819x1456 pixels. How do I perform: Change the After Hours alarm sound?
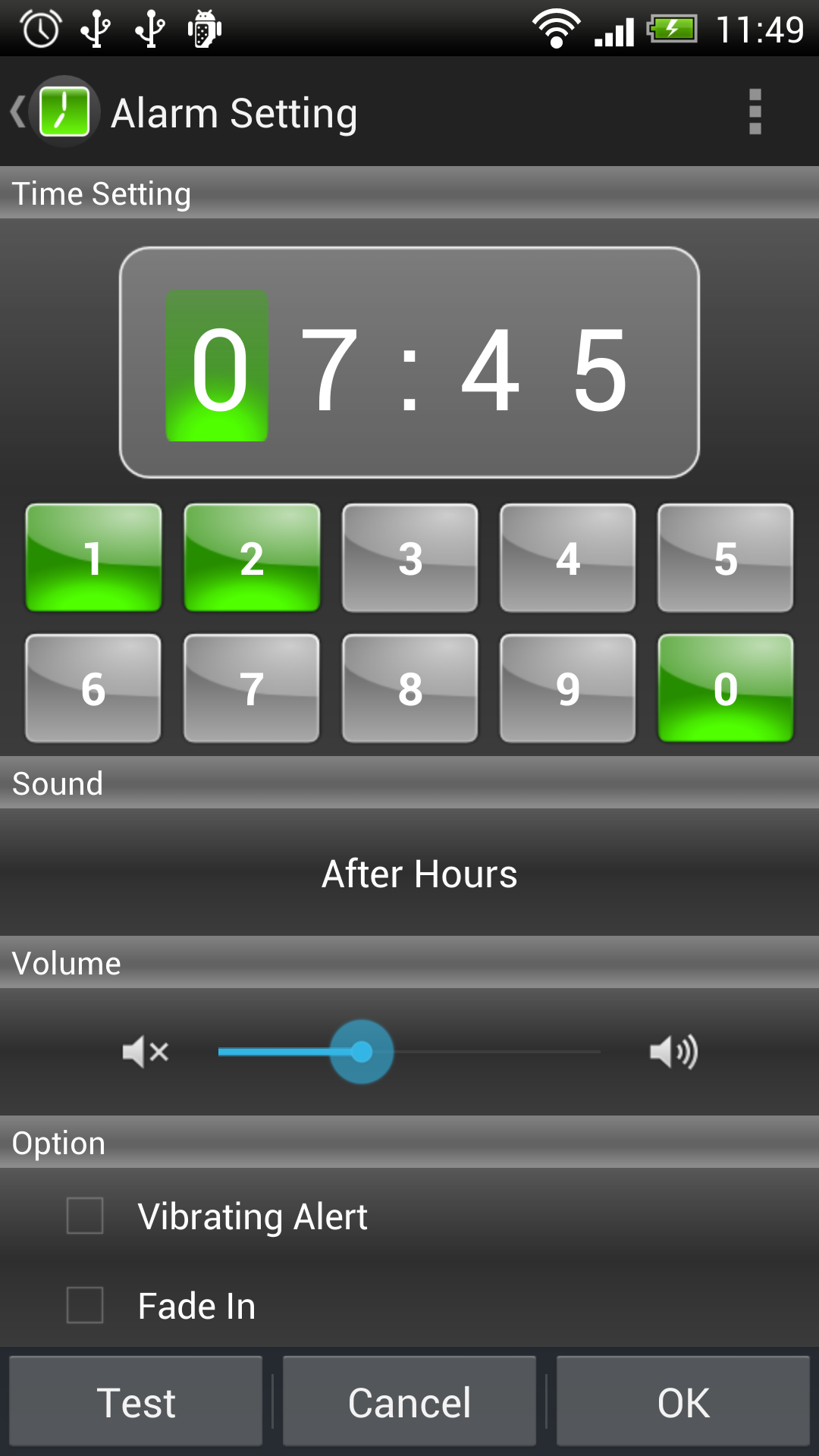coord(419,874)
